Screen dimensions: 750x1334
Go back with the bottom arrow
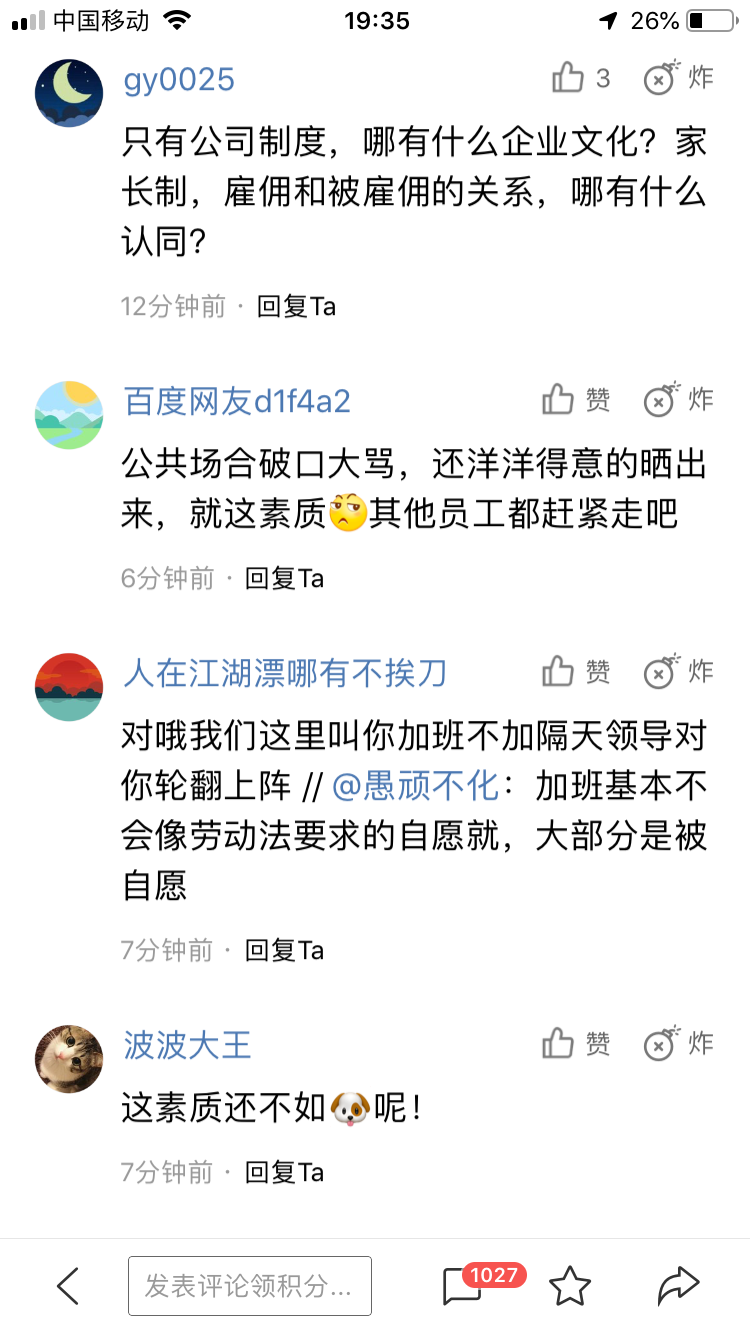tap(67, 1285)
